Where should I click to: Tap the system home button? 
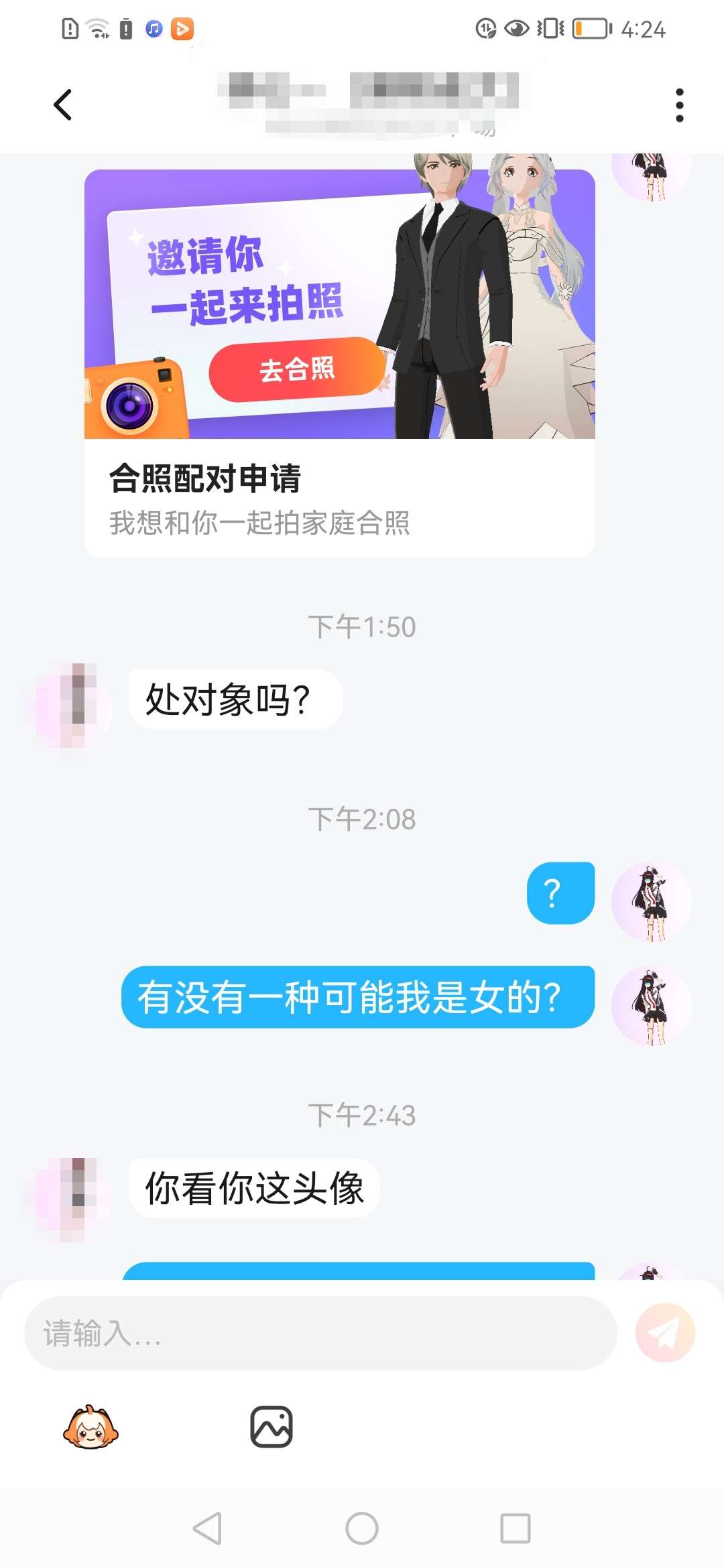[362, 1528]
